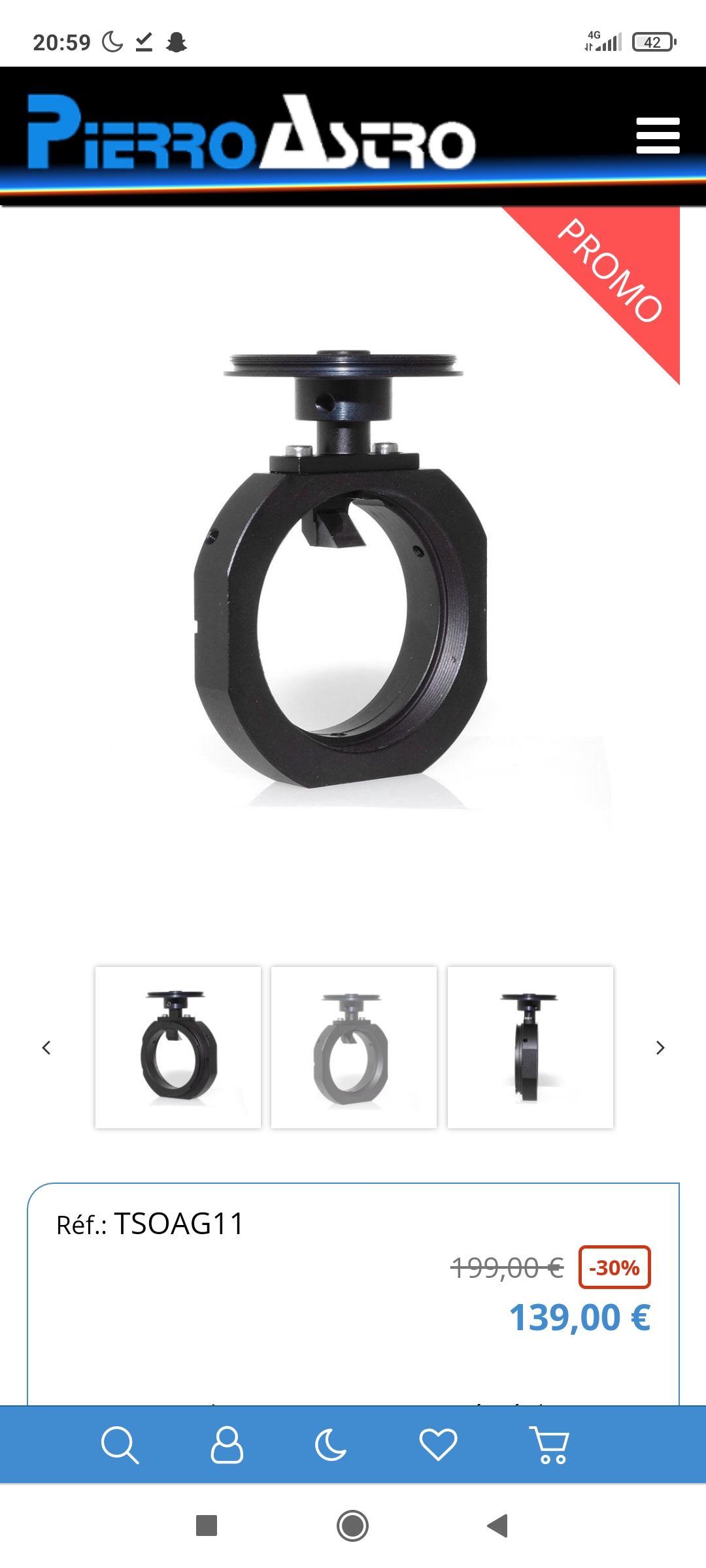Open search from the bottom bar
Image resolution: width=706 pixels, height=1568 pixels.
120,1445
